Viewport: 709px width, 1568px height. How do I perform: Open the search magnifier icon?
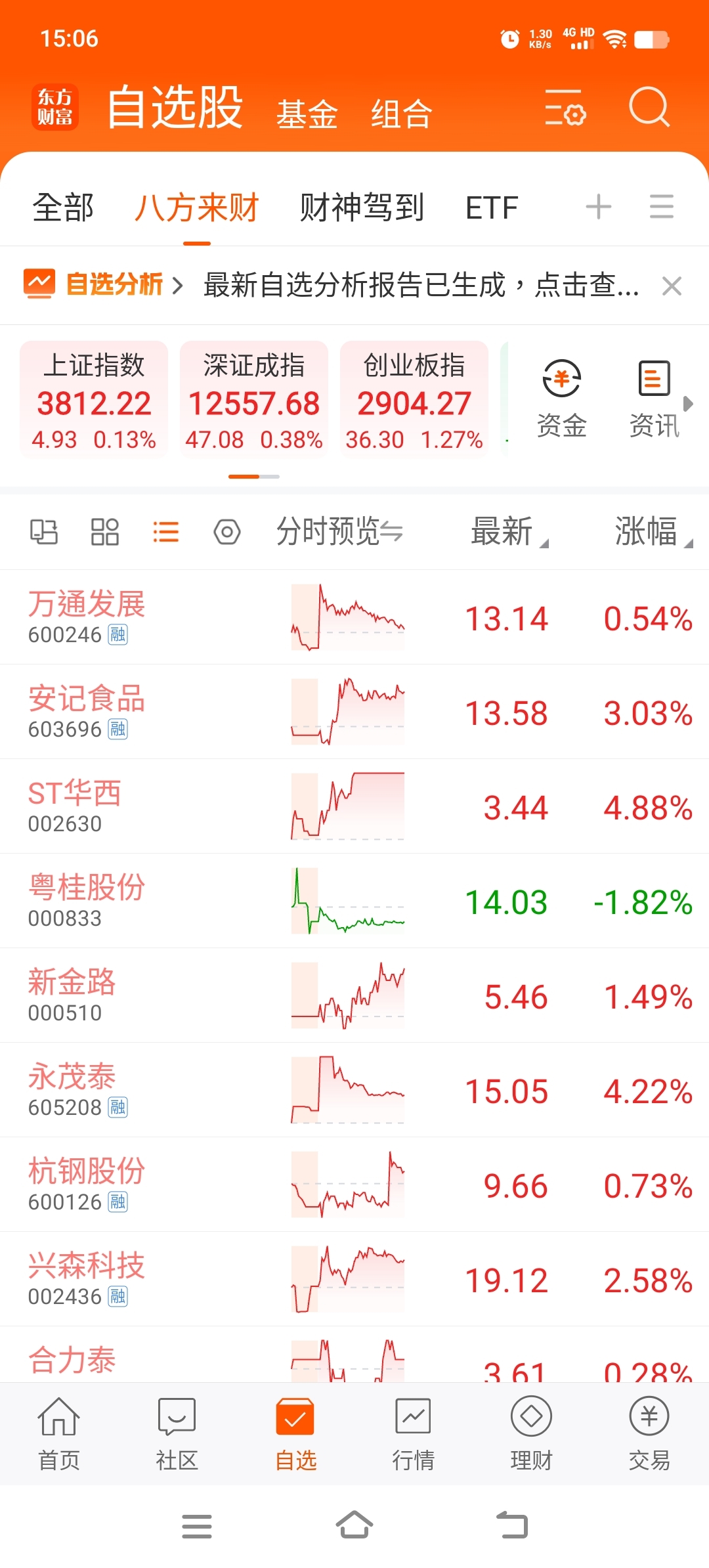(649, 107)
